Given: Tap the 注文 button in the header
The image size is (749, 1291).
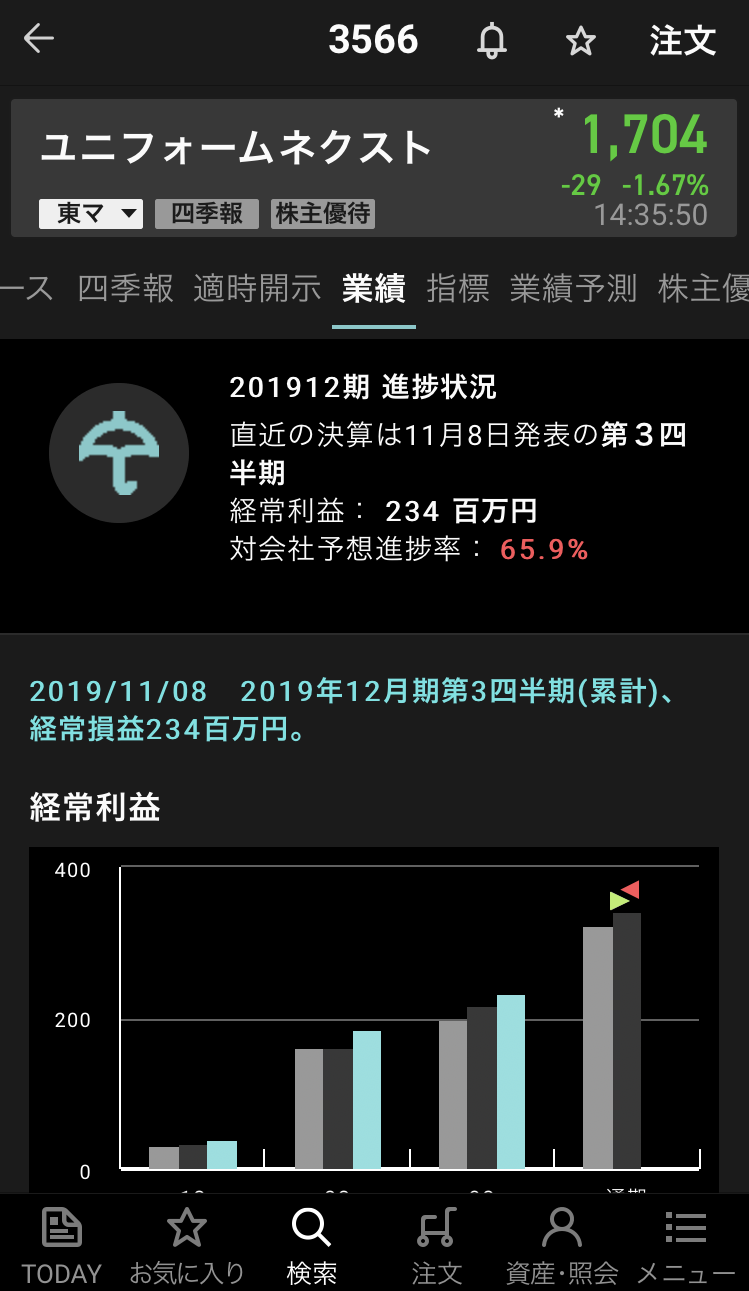Looking at the screenshot, I should [683, 41].
